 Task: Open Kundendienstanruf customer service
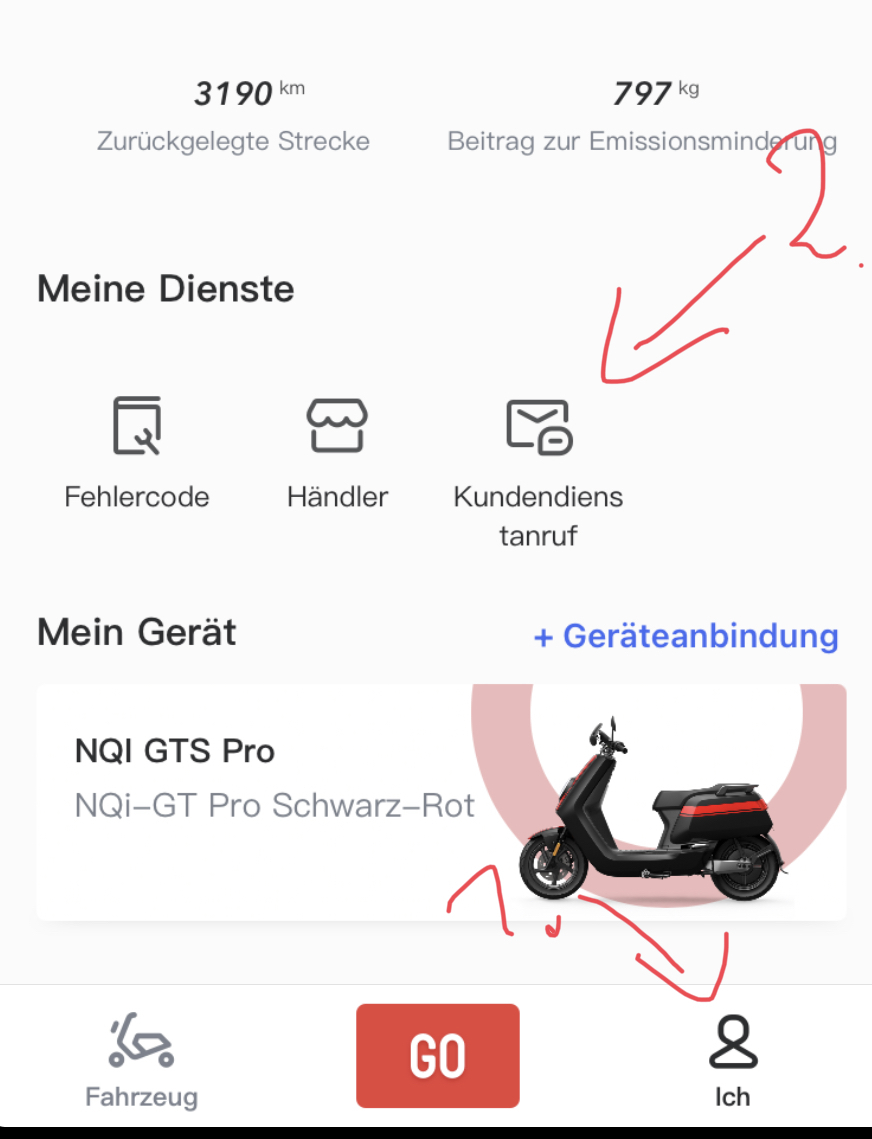(538, 465)
